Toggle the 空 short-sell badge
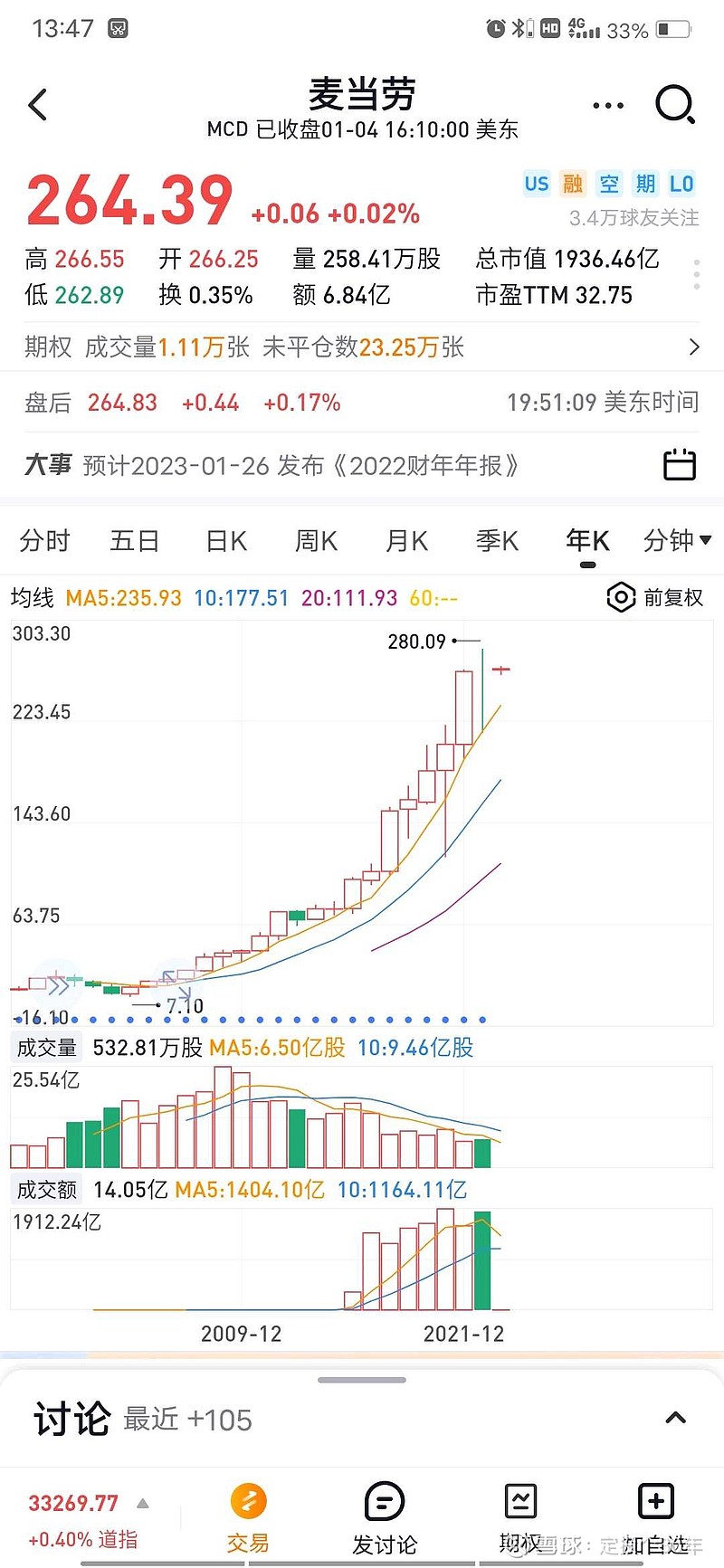This screenshot has width=724, height=1568. 608,183
